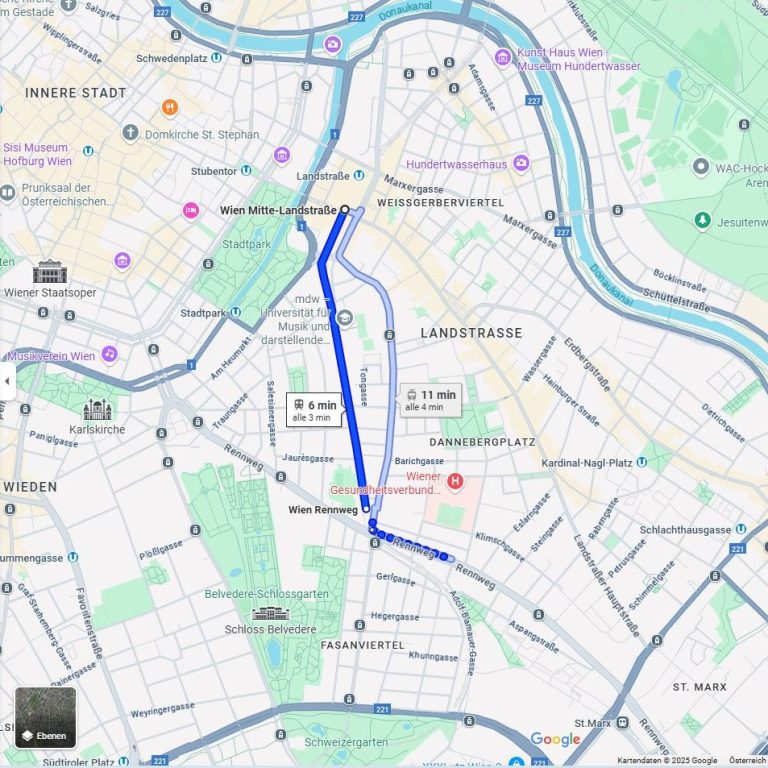Tap the Schwedenplatz U-Bahn station icon
Image resolution: width=768 pixels, height=768 pixels.
pos(216,58)
